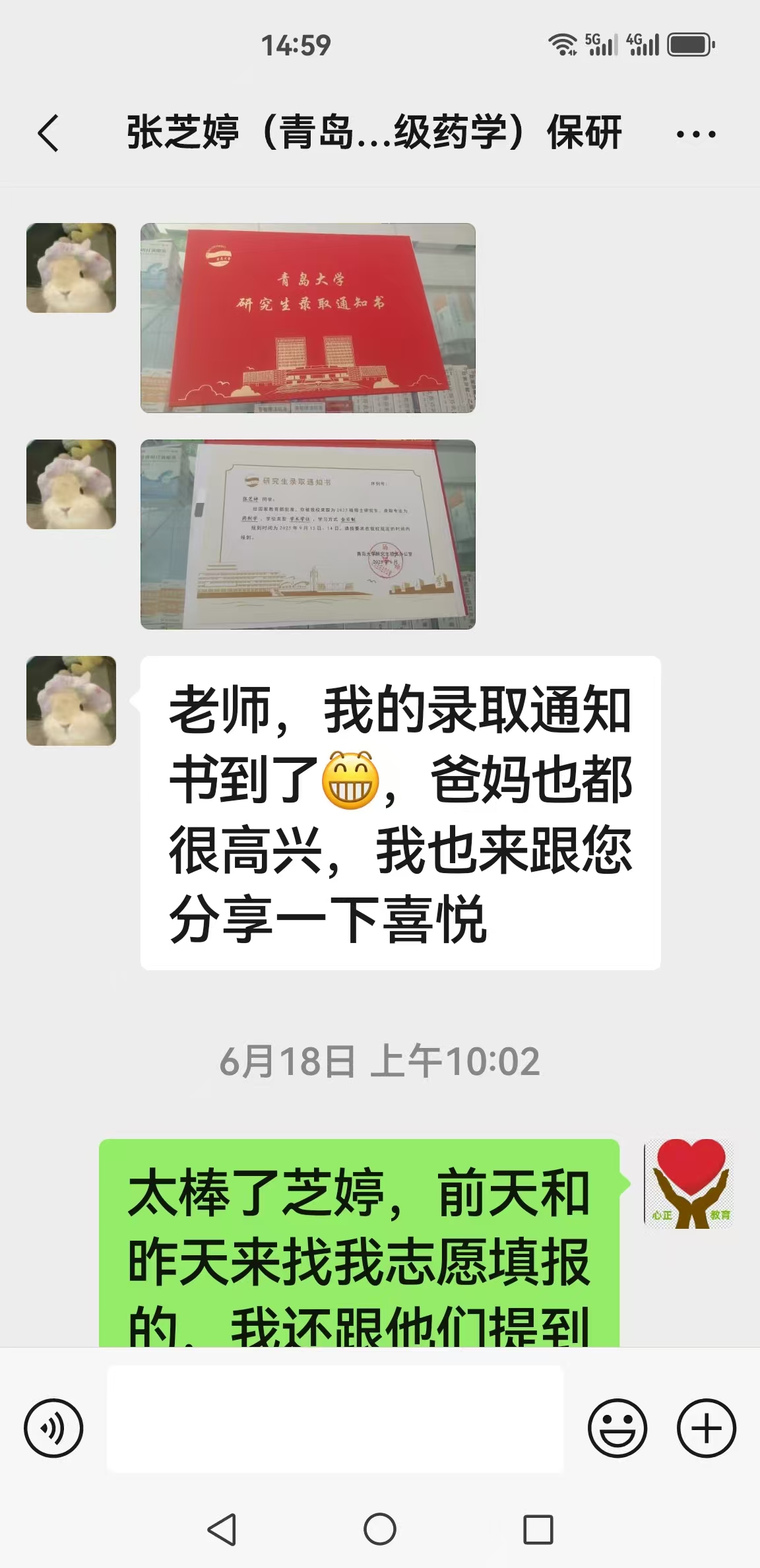Tap the system home button
Image resolution: width=760 pixels, height=1568 pixels.
coord(380,1529)
